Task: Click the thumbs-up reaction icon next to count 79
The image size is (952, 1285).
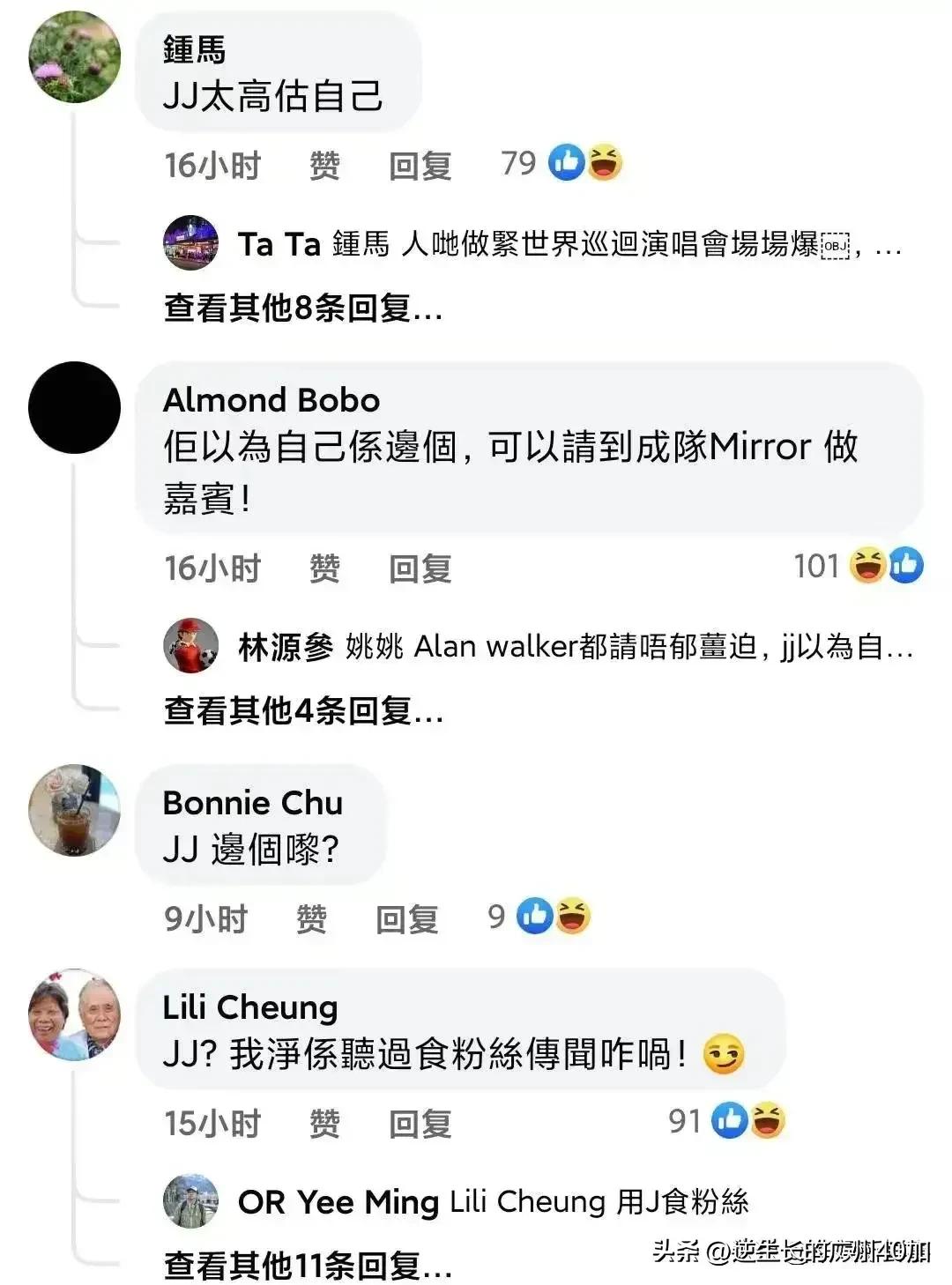Action: [x=565, y=163]
